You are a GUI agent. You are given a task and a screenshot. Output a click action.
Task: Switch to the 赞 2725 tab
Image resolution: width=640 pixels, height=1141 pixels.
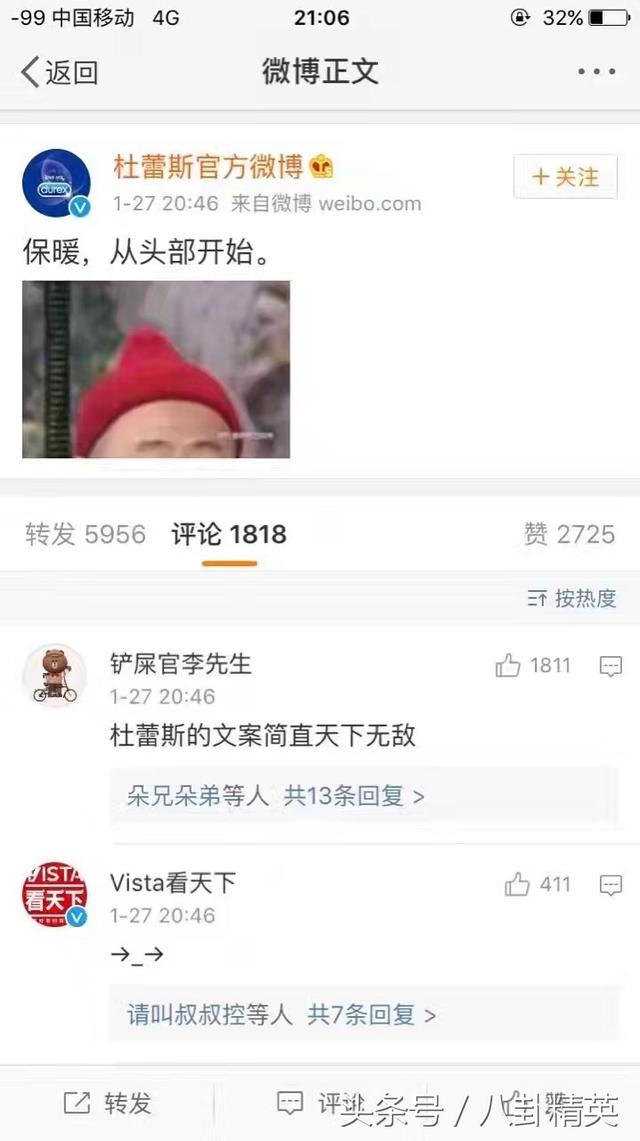coord(569,534)
